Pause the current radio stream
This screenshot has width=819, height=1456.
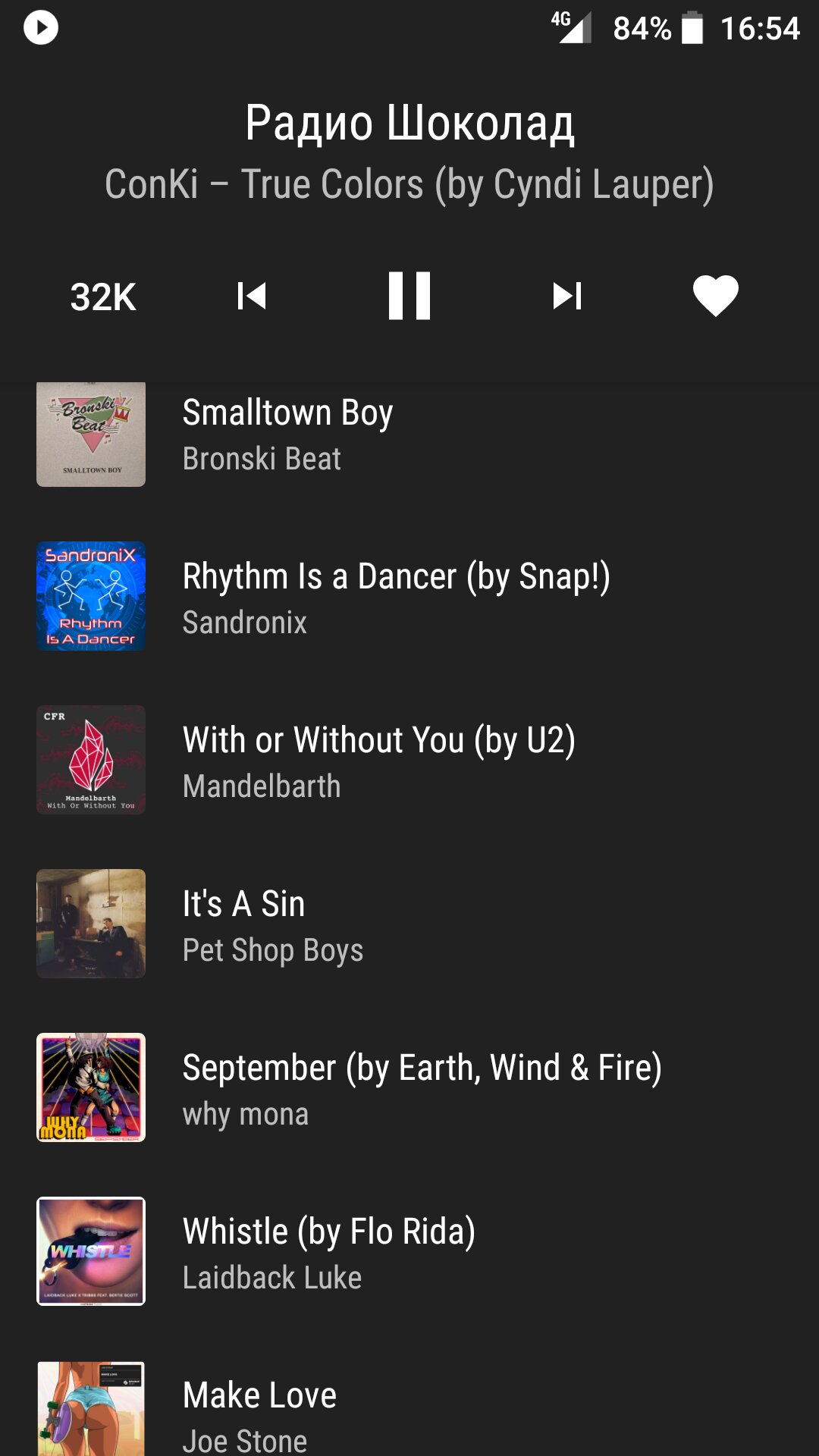pyautogui.click(x=409, y=296)
